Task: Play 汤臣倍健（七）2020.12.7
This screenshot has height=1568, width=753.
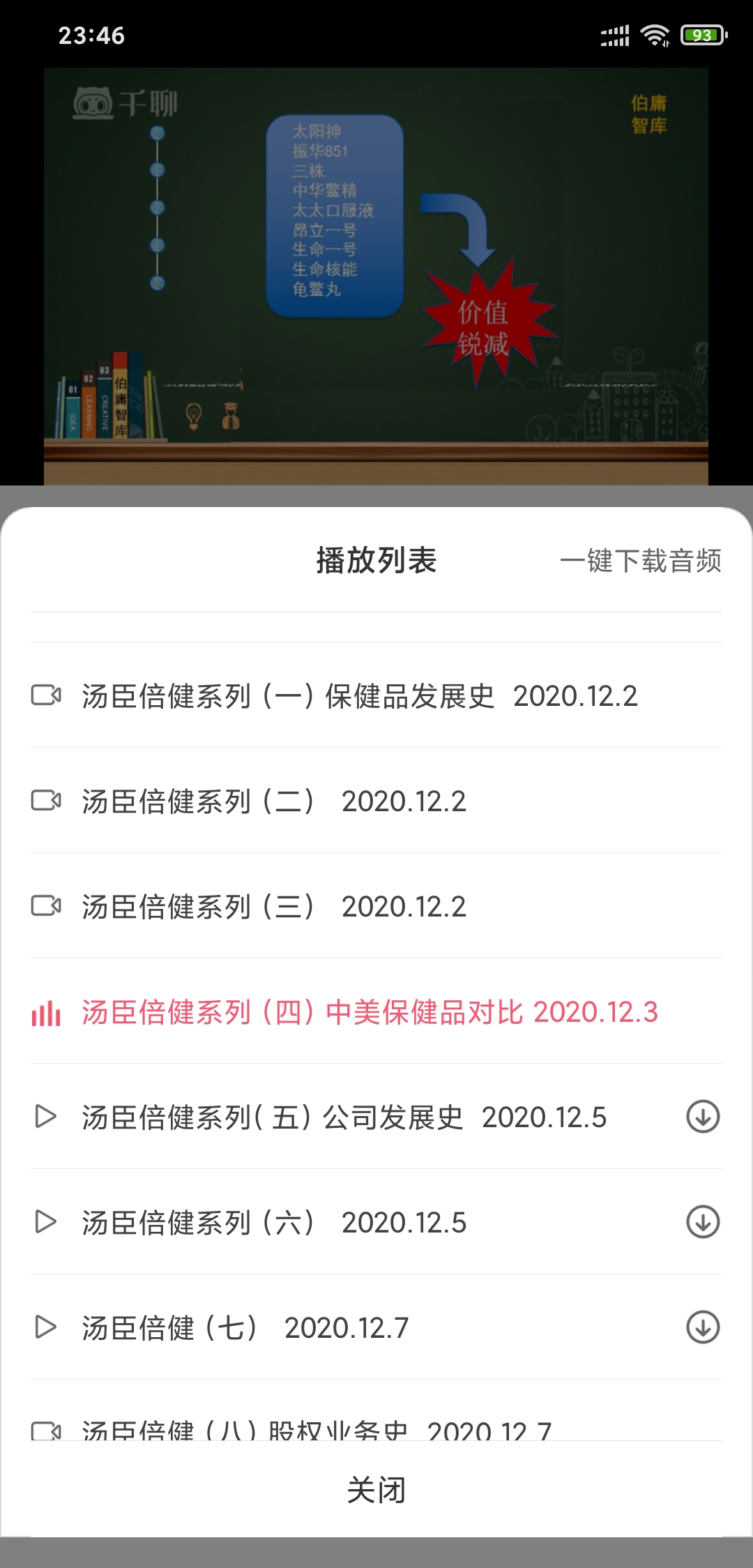Action: click(245, 1328)
